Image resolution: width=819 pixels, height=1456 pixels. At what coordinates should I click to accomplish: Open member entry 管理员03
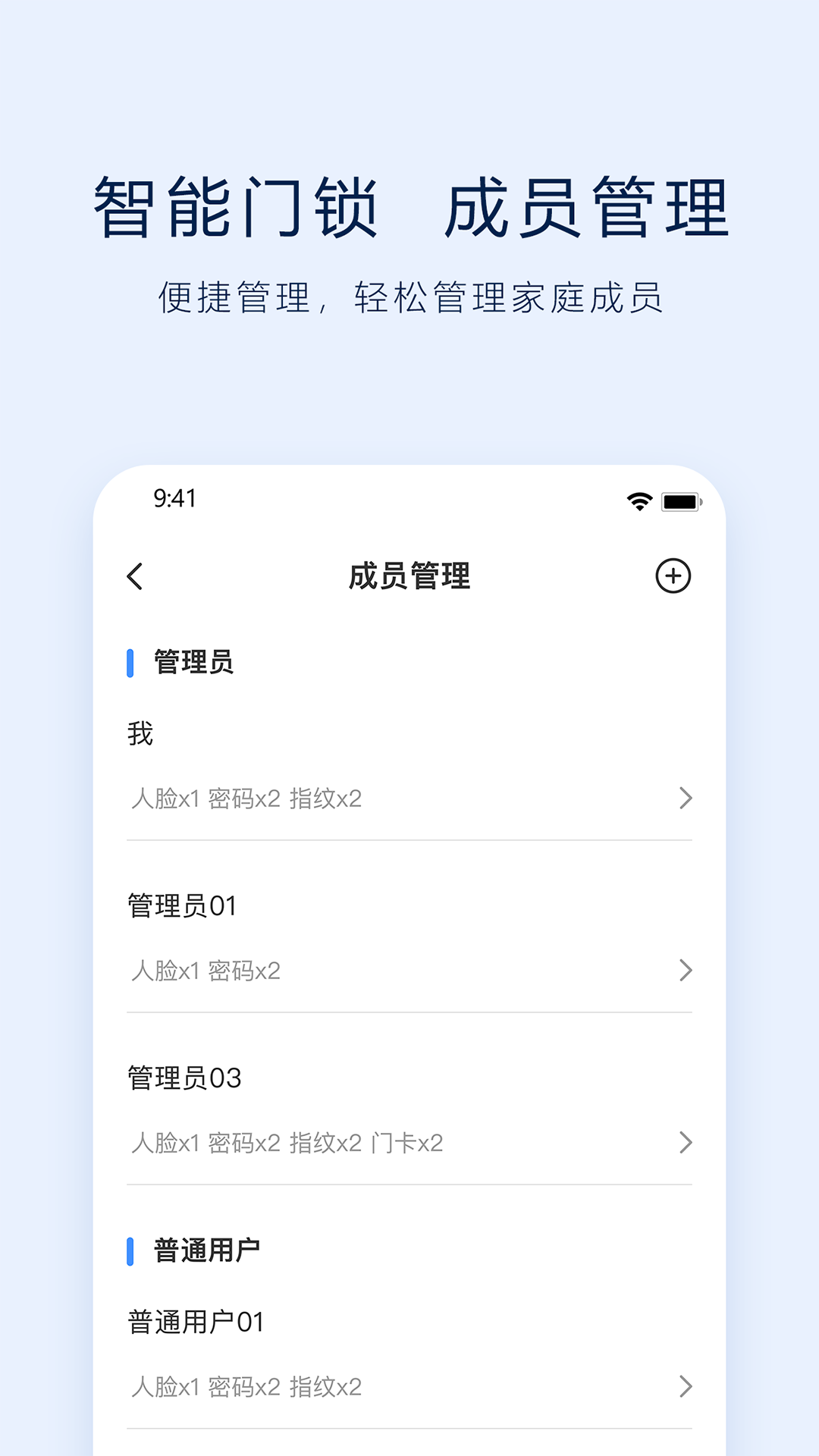coord(180,1077)
